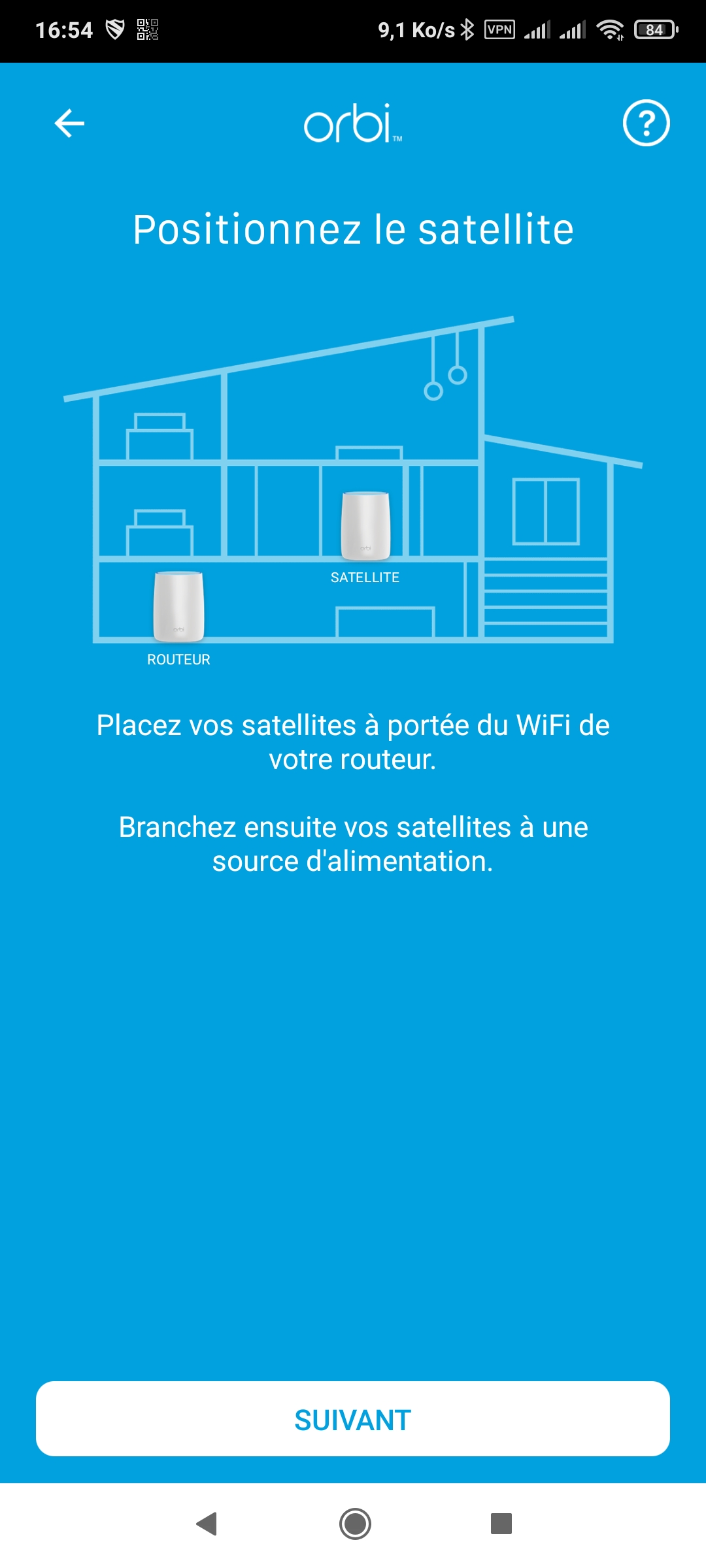706x1568 pixels.
Task: Go back using the top-left arrow
Action: (69, 123)
